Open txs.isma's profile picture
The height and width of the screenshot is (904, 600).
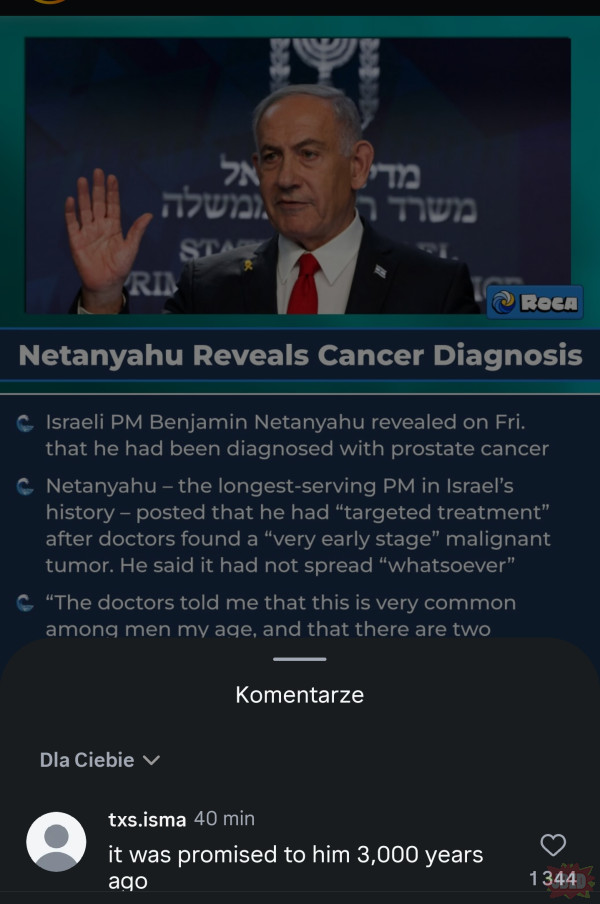(x=56, y=841)
